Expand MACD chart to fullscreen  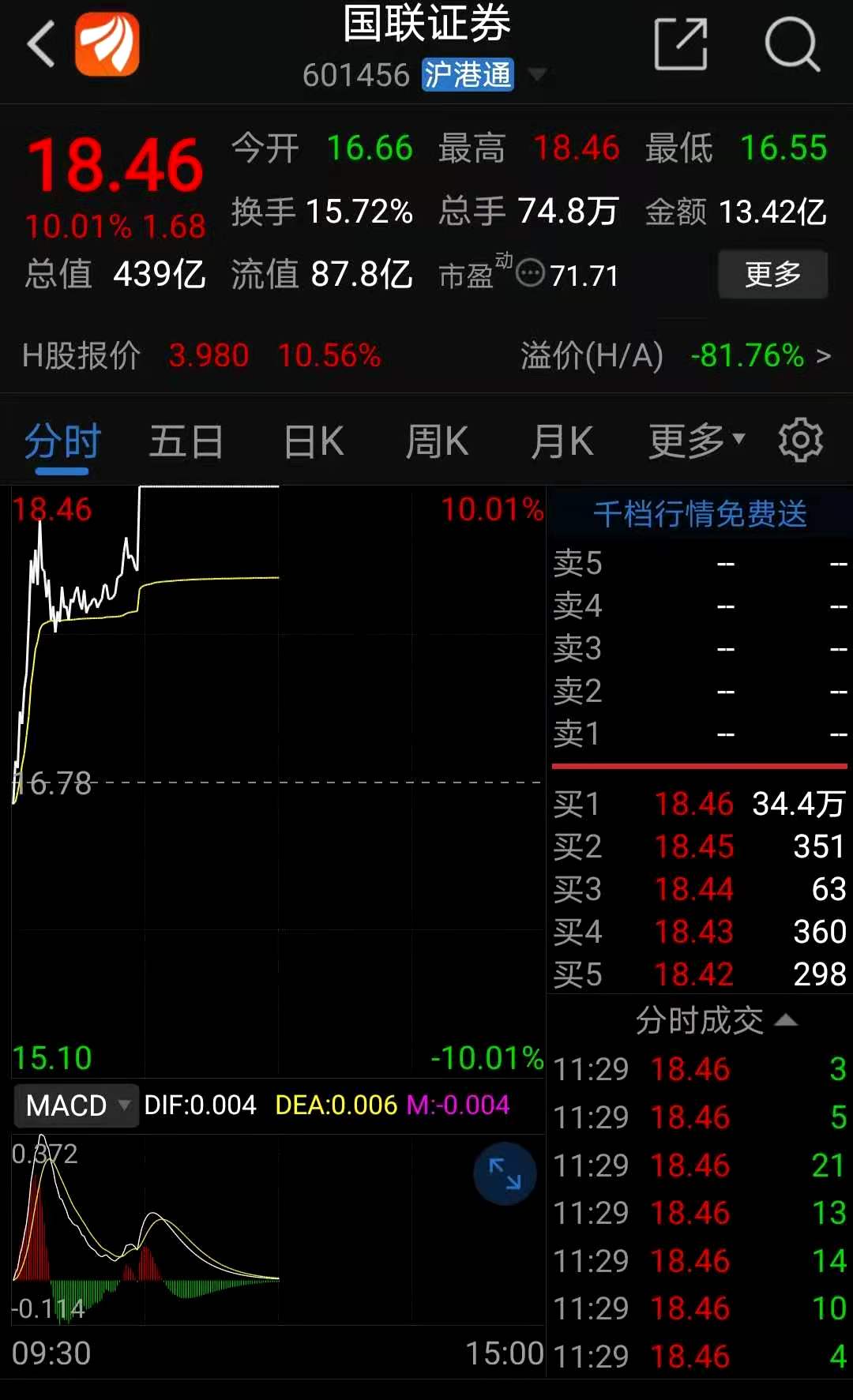[x=505, y=1174]
